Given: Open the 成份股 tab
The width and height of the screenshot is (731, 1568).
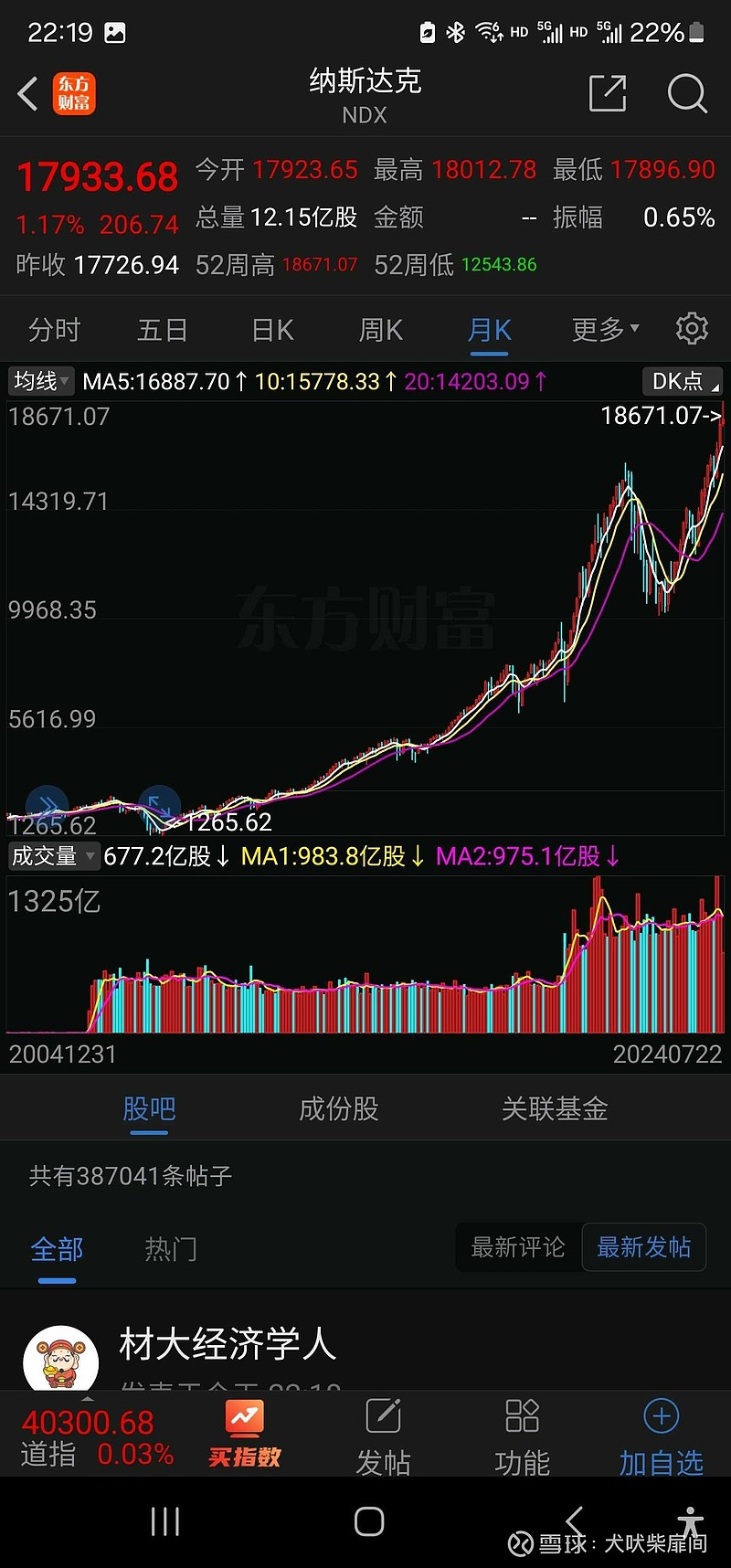Looking at the screenshot, I should pos(339,1109).
